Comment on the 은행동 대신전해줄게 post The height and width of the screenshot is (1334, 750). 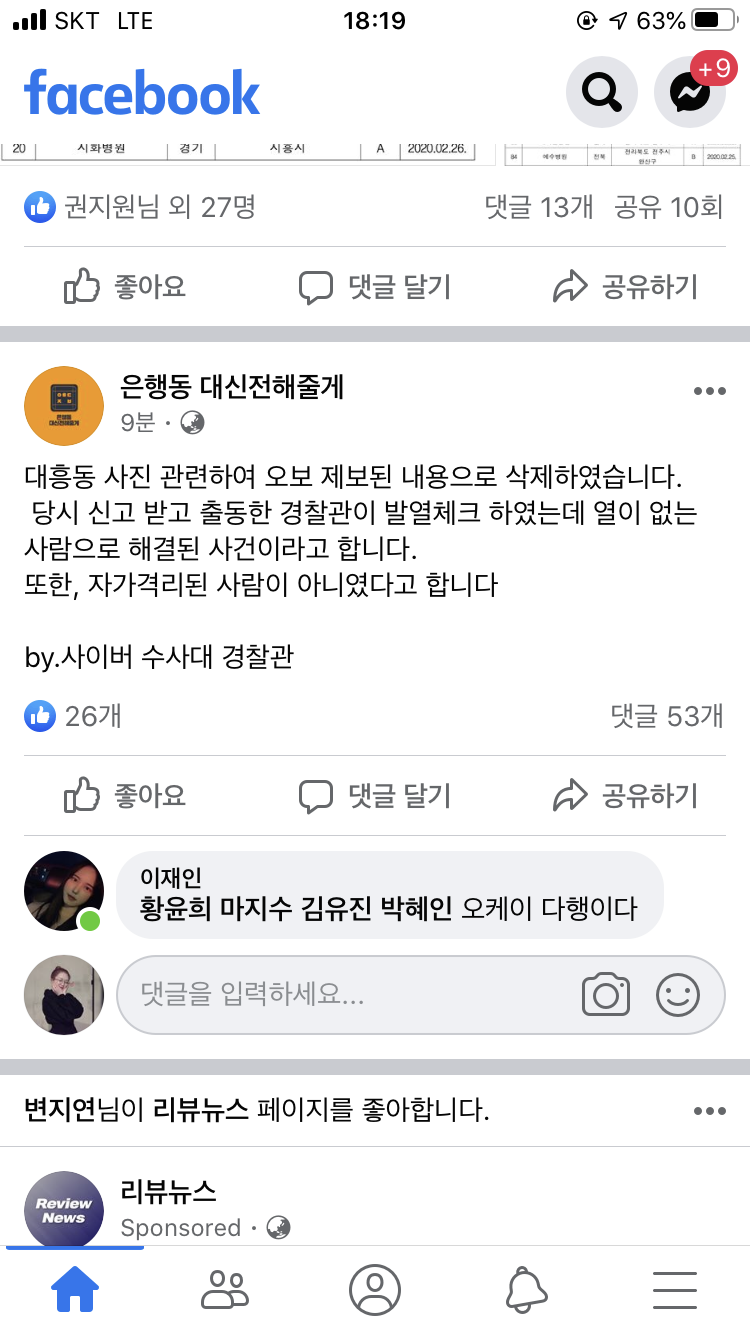[375, 796]
